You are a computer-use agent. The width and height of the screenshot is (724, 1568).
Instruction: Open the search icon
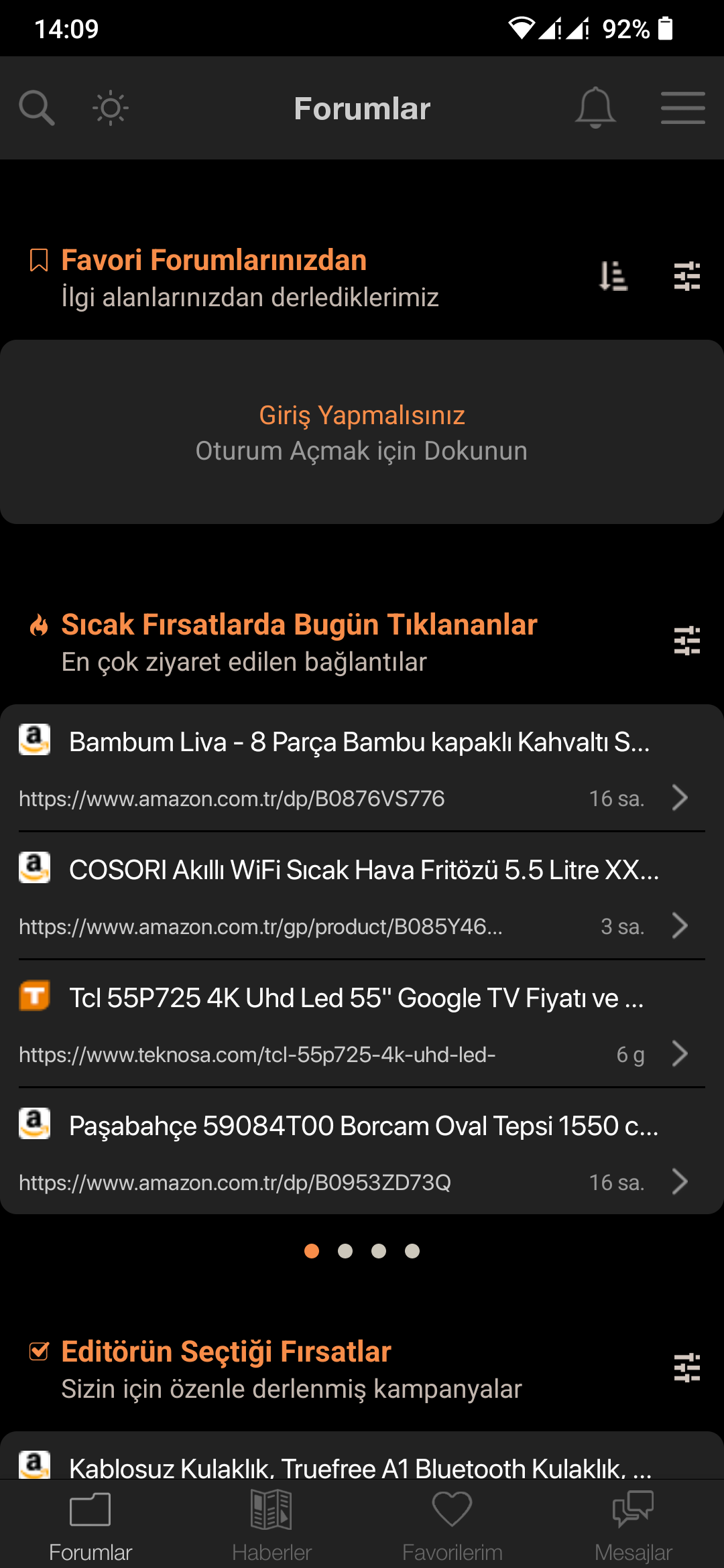(37, 108)
